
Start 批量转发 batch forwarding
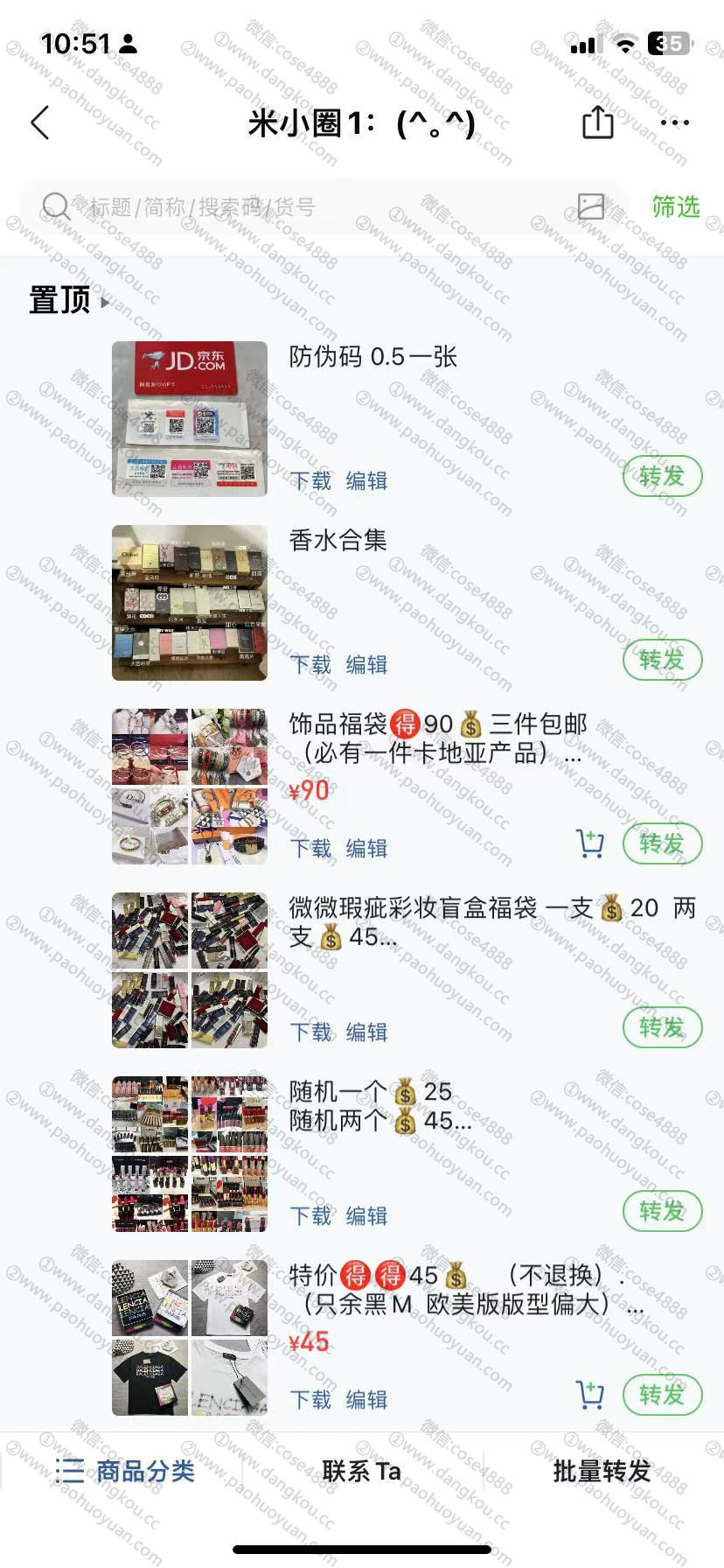(602, 1471)
